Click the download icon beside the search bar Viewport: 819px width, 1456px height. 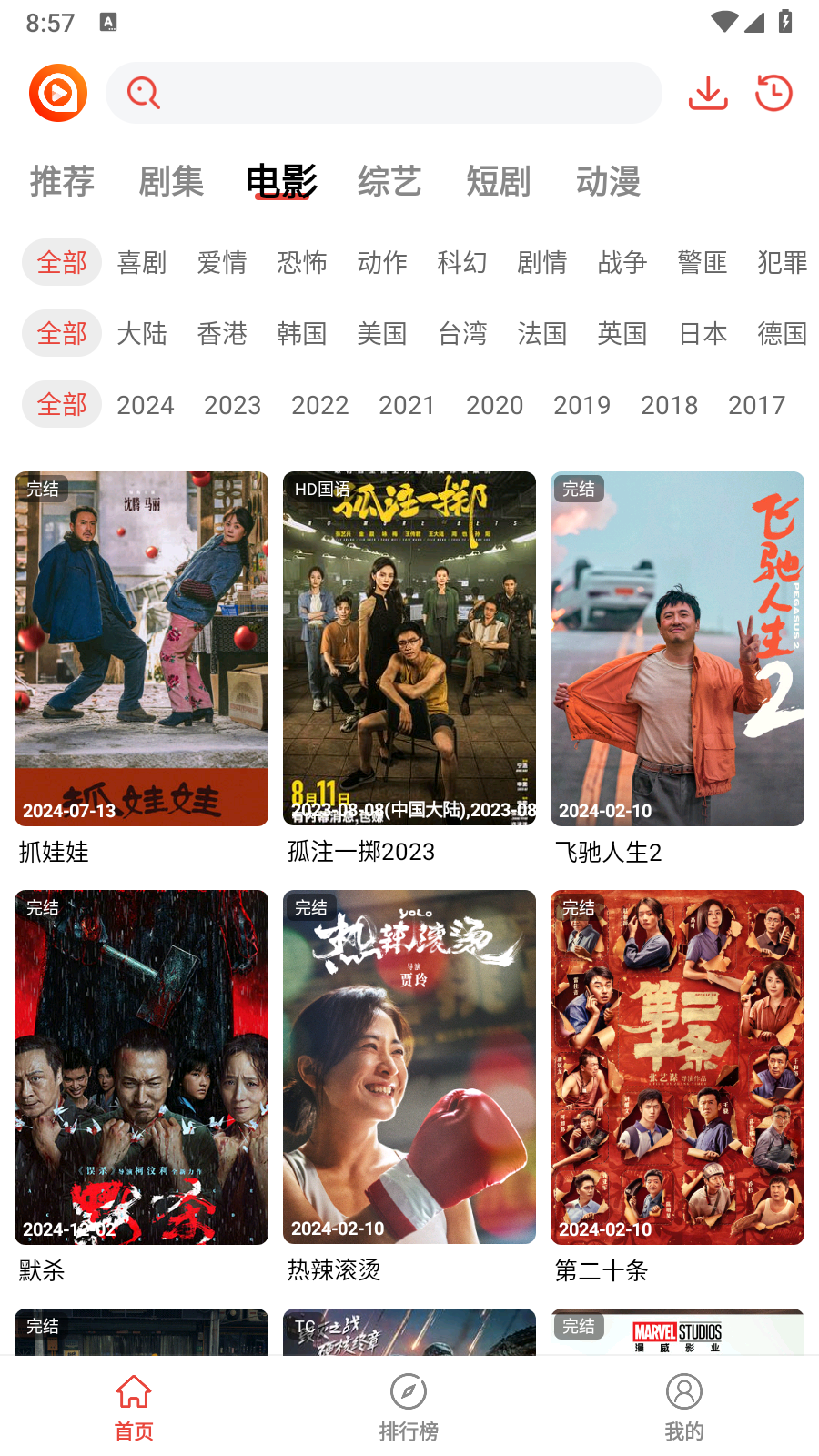[708, 92]
